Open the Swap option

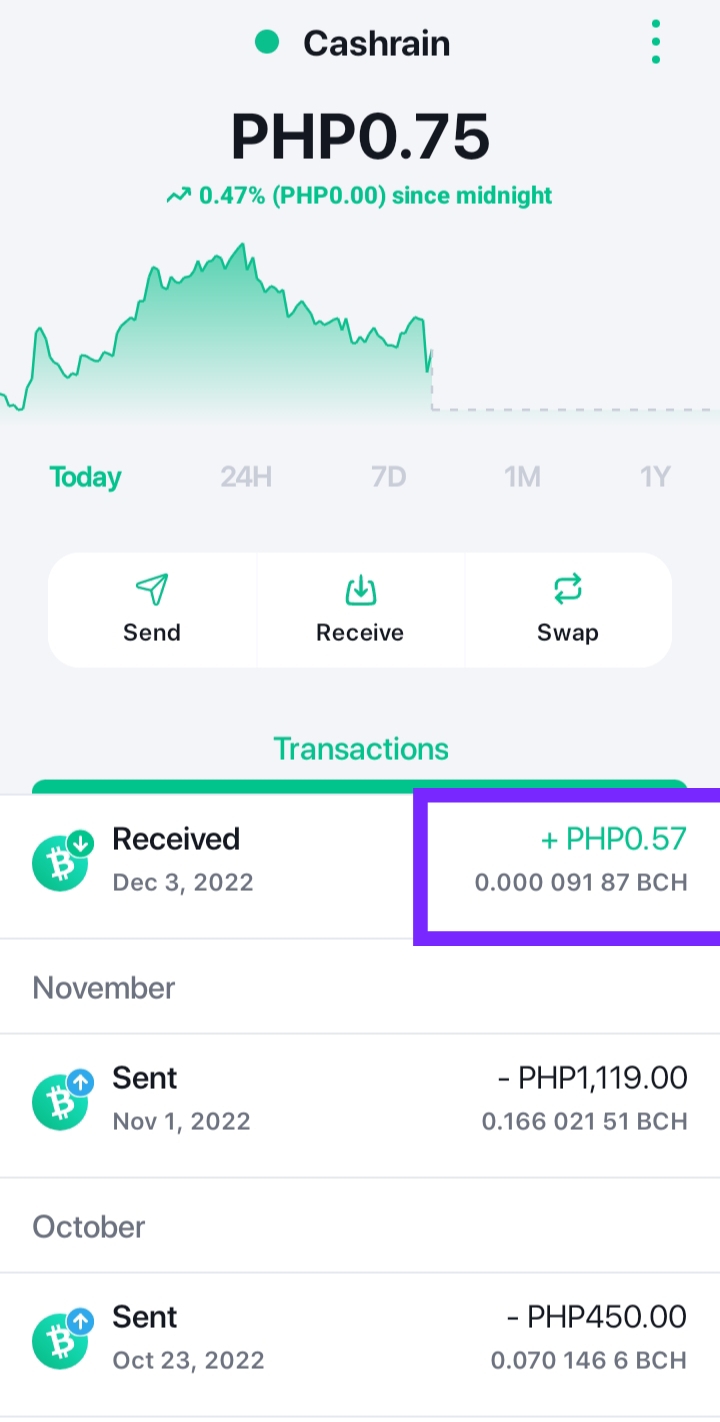coord(568,610)
